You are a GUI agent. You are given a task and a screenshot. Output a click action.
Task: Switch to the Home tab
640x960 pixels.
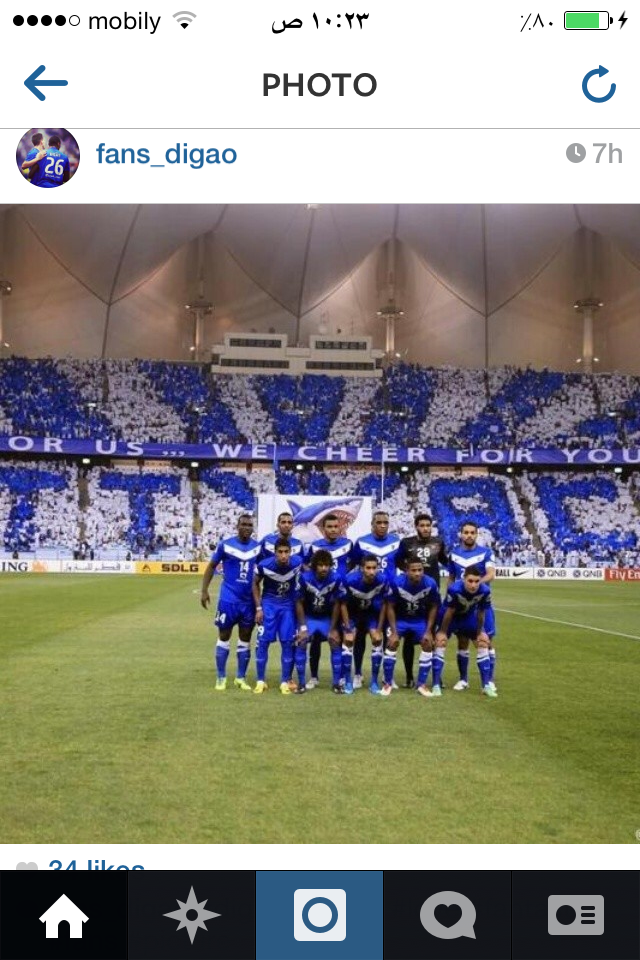click(64, 915)
